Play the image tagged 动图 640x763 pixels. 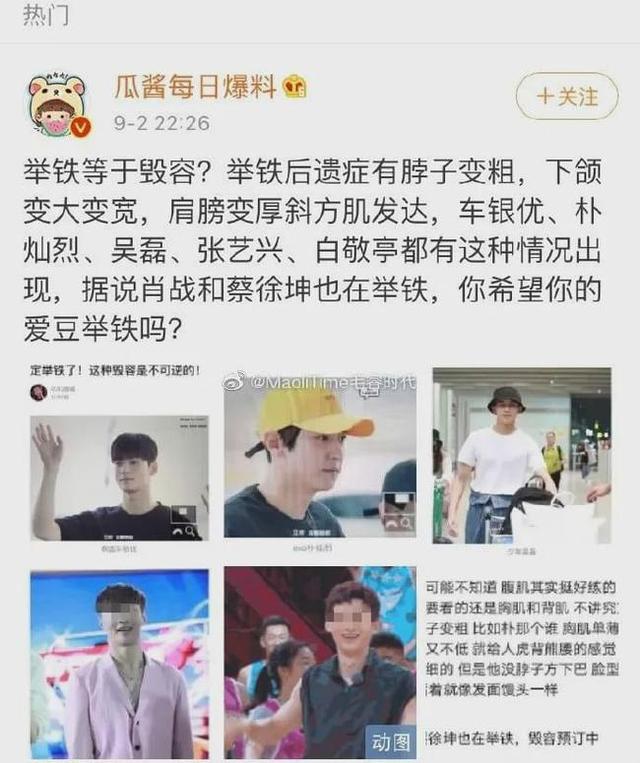pos(320,662)
